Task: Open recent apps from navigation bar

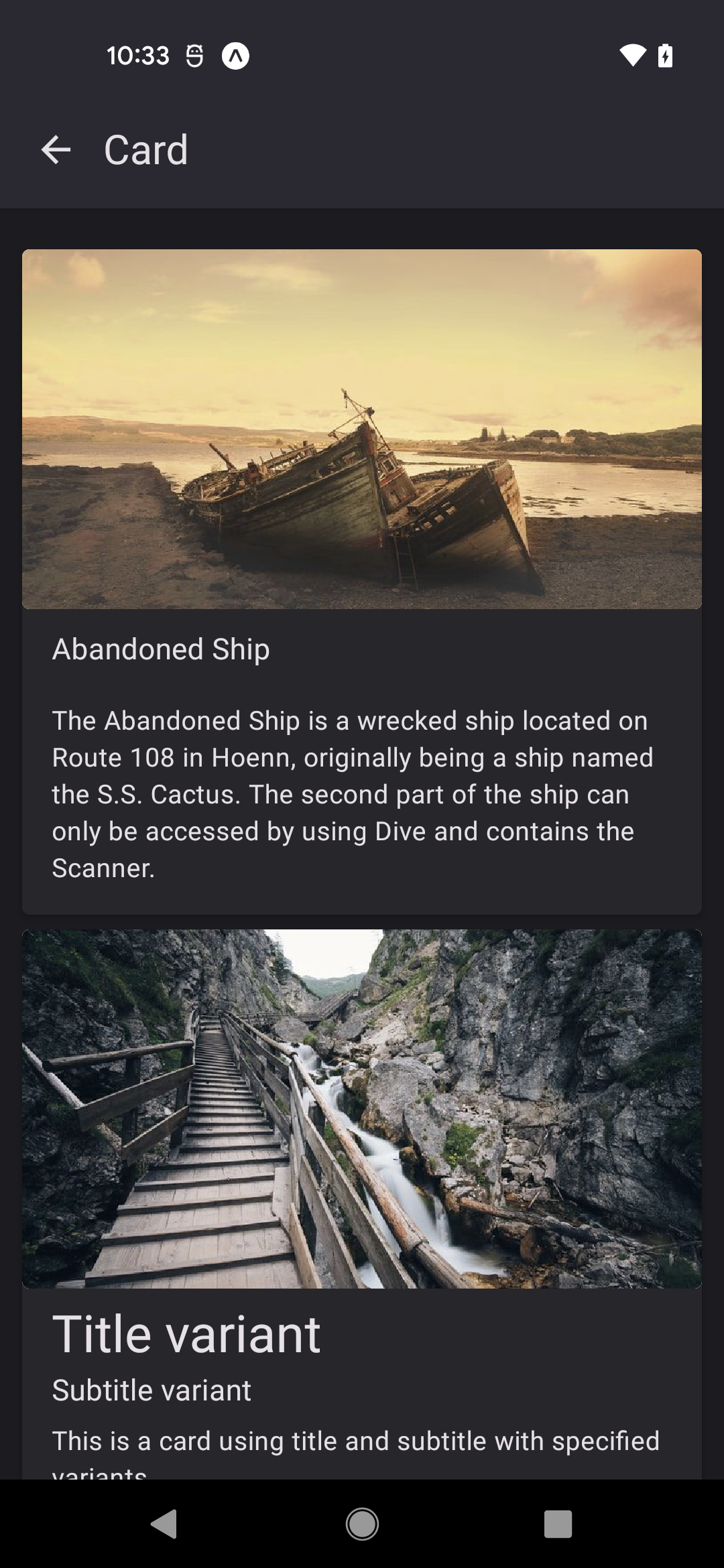Action: (x=558, y=1524)
